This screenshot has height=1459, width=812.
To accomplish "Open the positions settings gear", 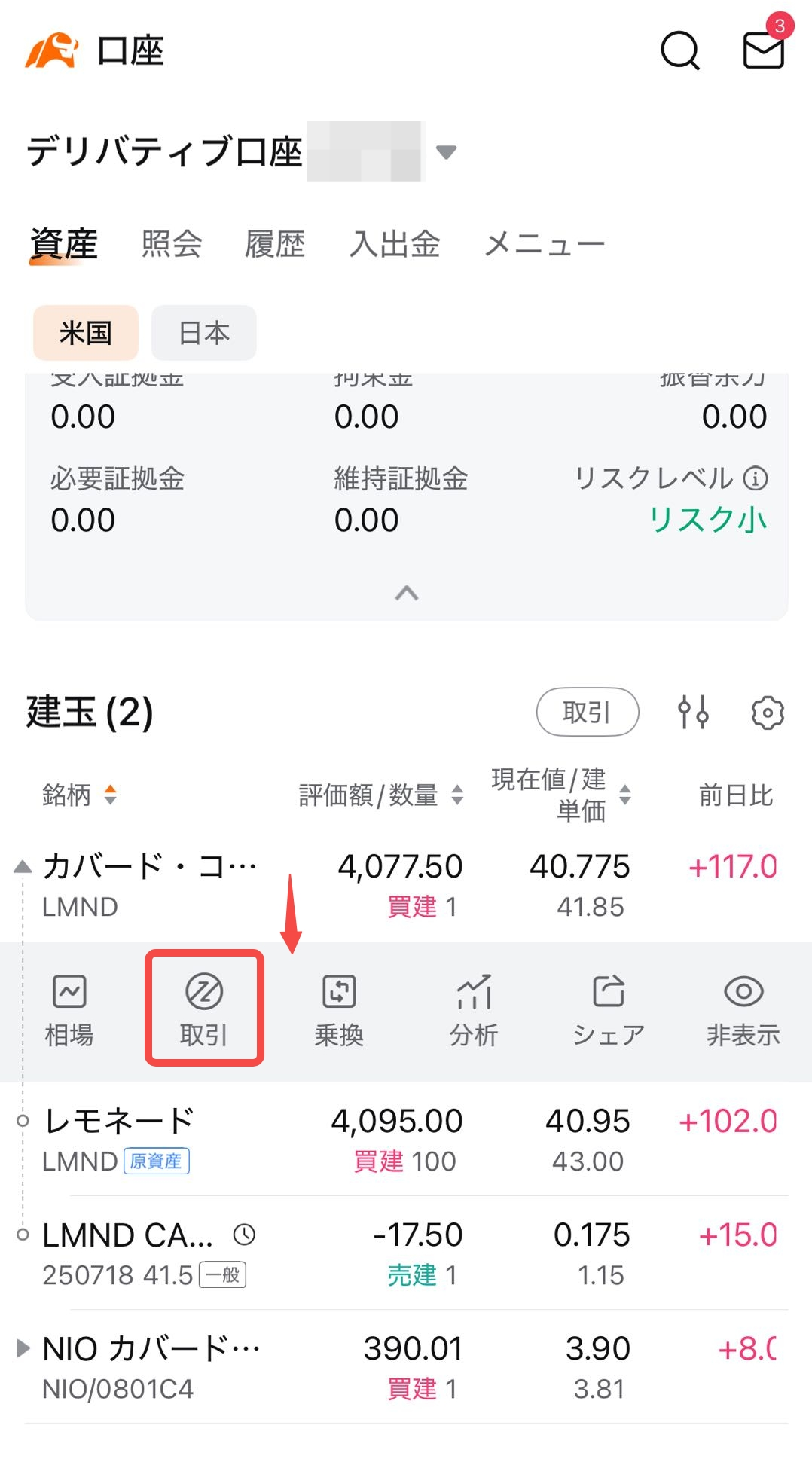I will [x=768, y=712].
